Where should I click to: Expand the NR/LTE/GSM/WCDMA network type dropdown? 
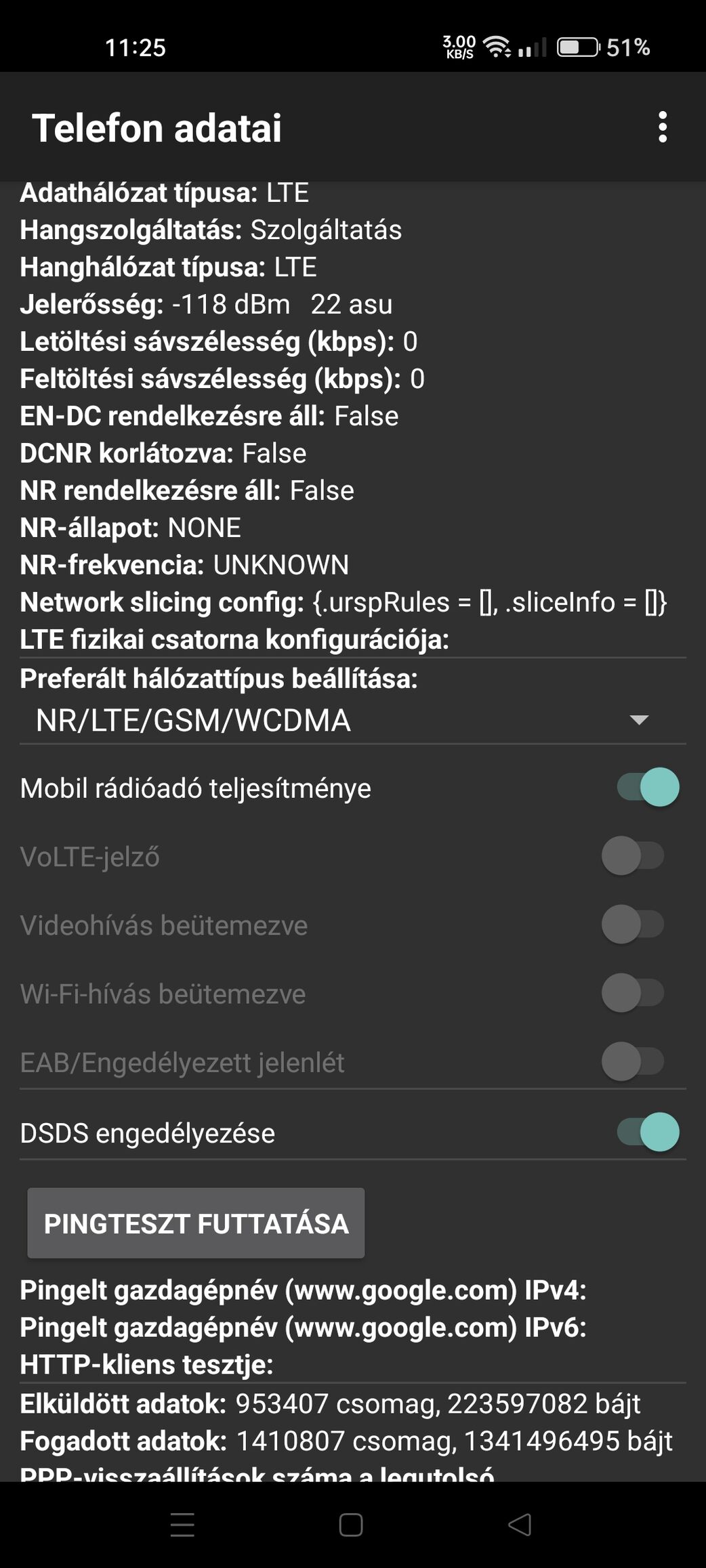click(x=352, y=720)
